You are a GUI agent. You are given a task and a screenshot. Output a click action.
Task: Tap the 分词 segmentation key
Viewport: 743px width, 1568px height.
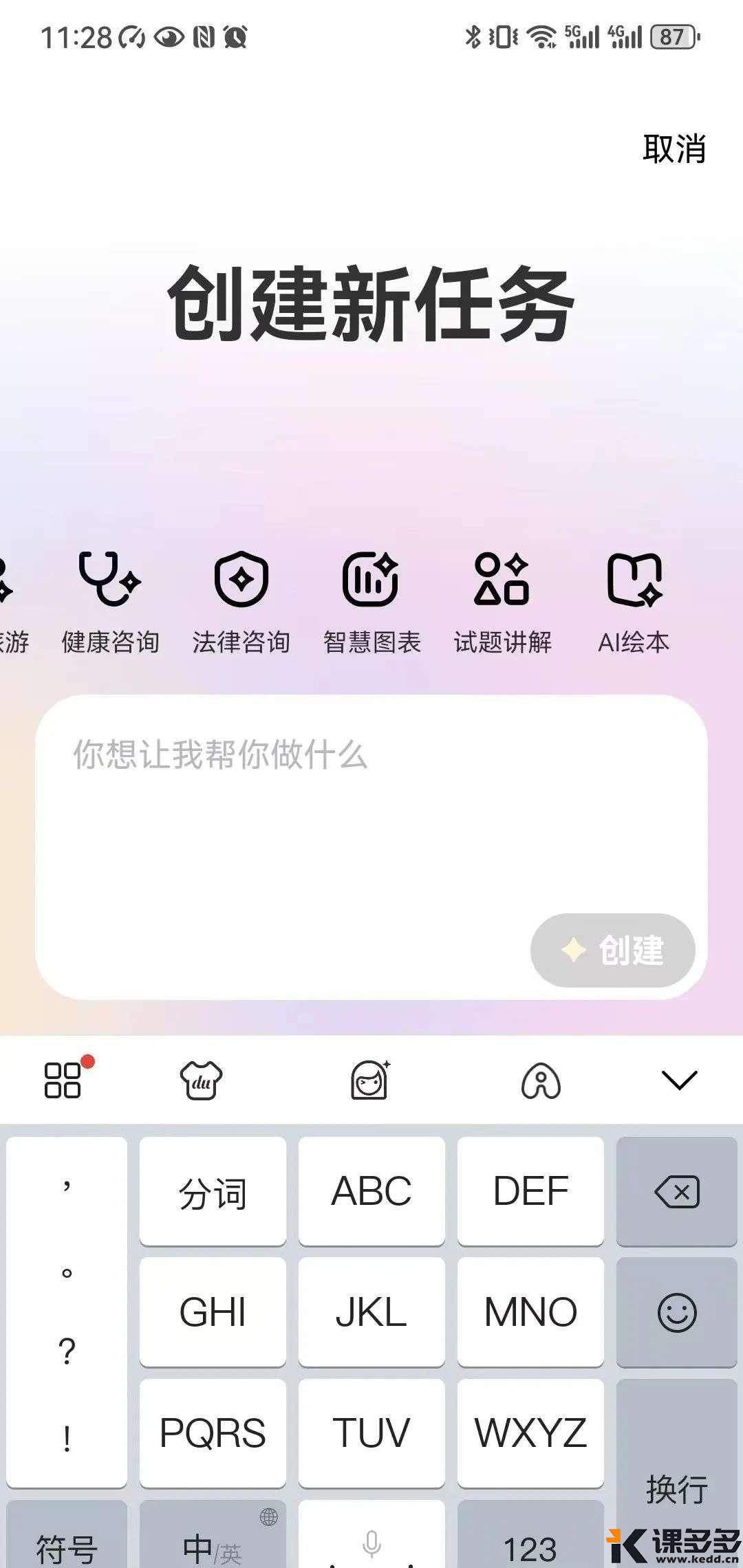click(x=211, y=1192)
